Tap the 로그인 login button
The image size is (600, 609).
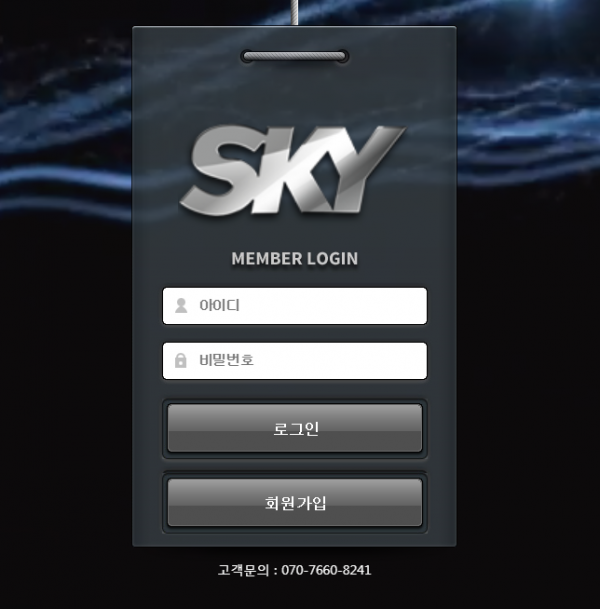(295, 429)
